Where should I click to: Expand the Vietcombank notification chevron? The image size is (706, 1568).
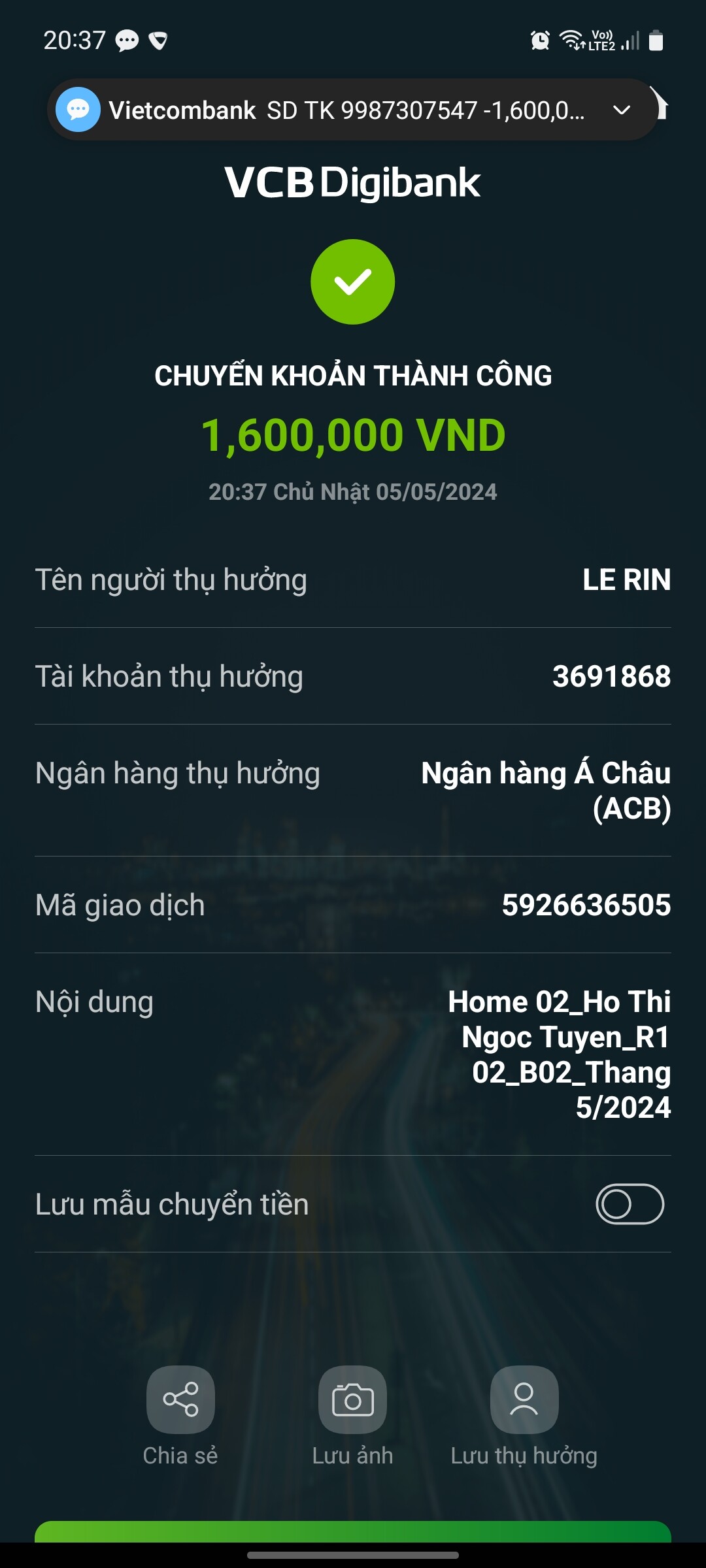click(622, 110)
